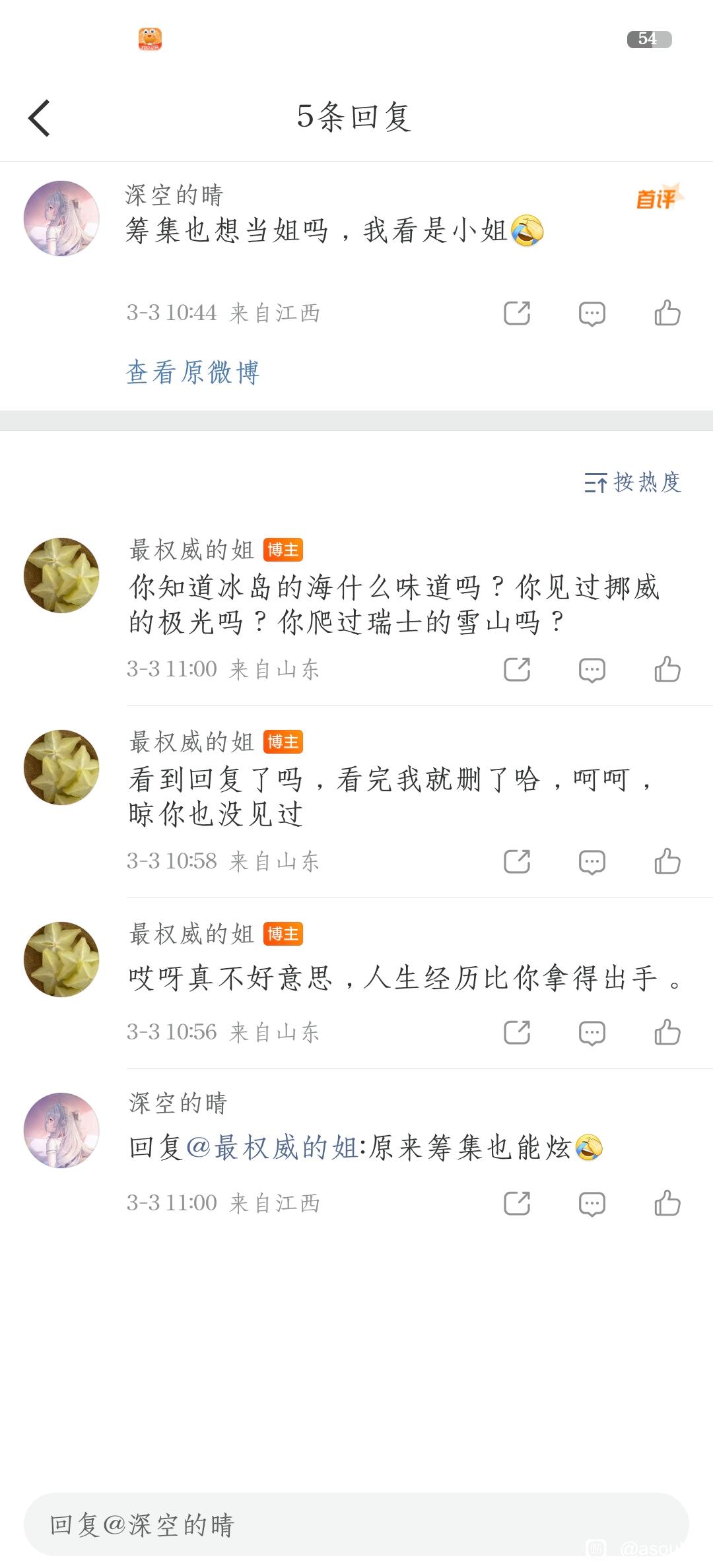
Task: Tap the 回复@深空的晴 input box
Action: pyautogui.click(x=356, y=1524)
